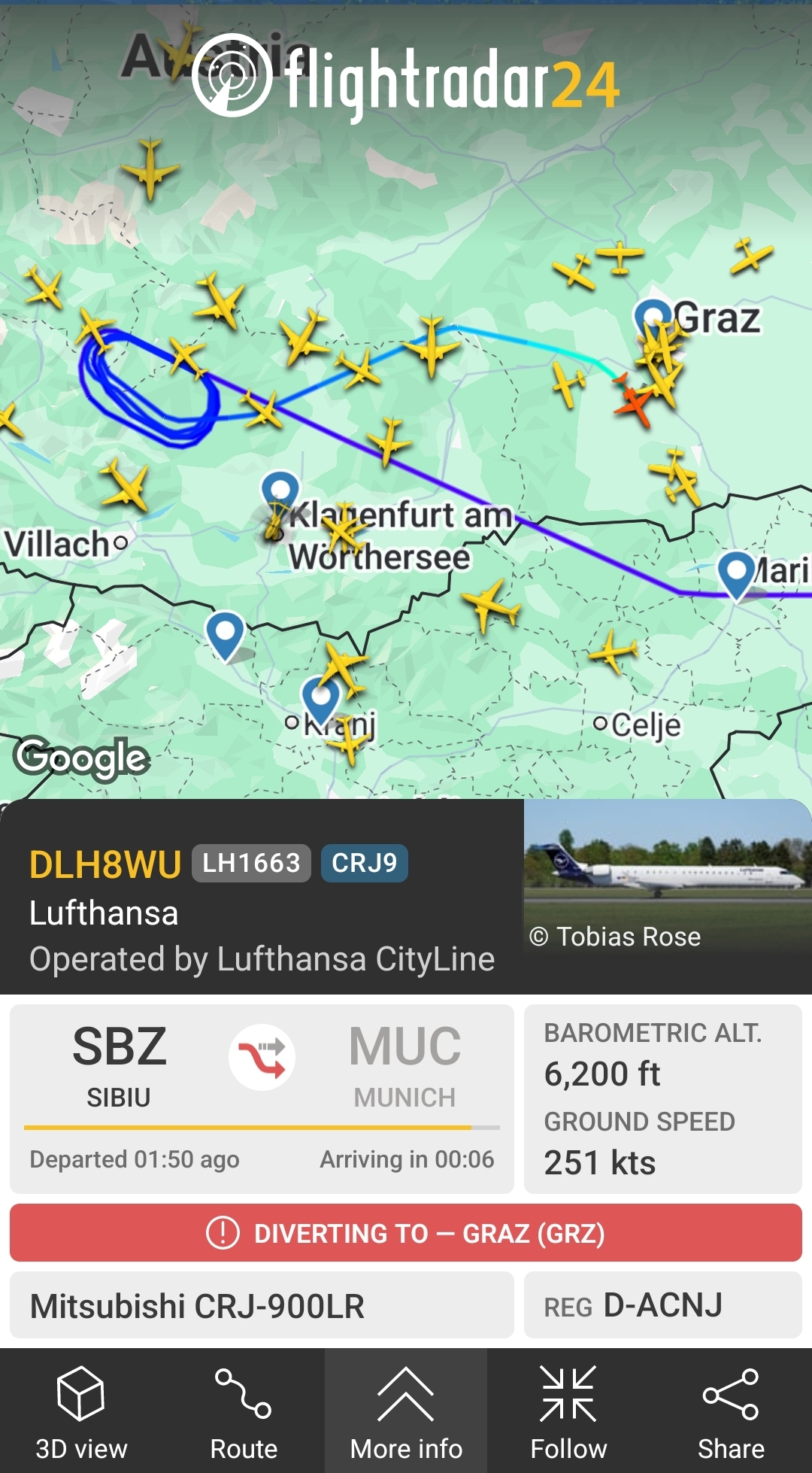Expand More info panel
This screenshot has width=812, height=1473.
coord(406,1411)
